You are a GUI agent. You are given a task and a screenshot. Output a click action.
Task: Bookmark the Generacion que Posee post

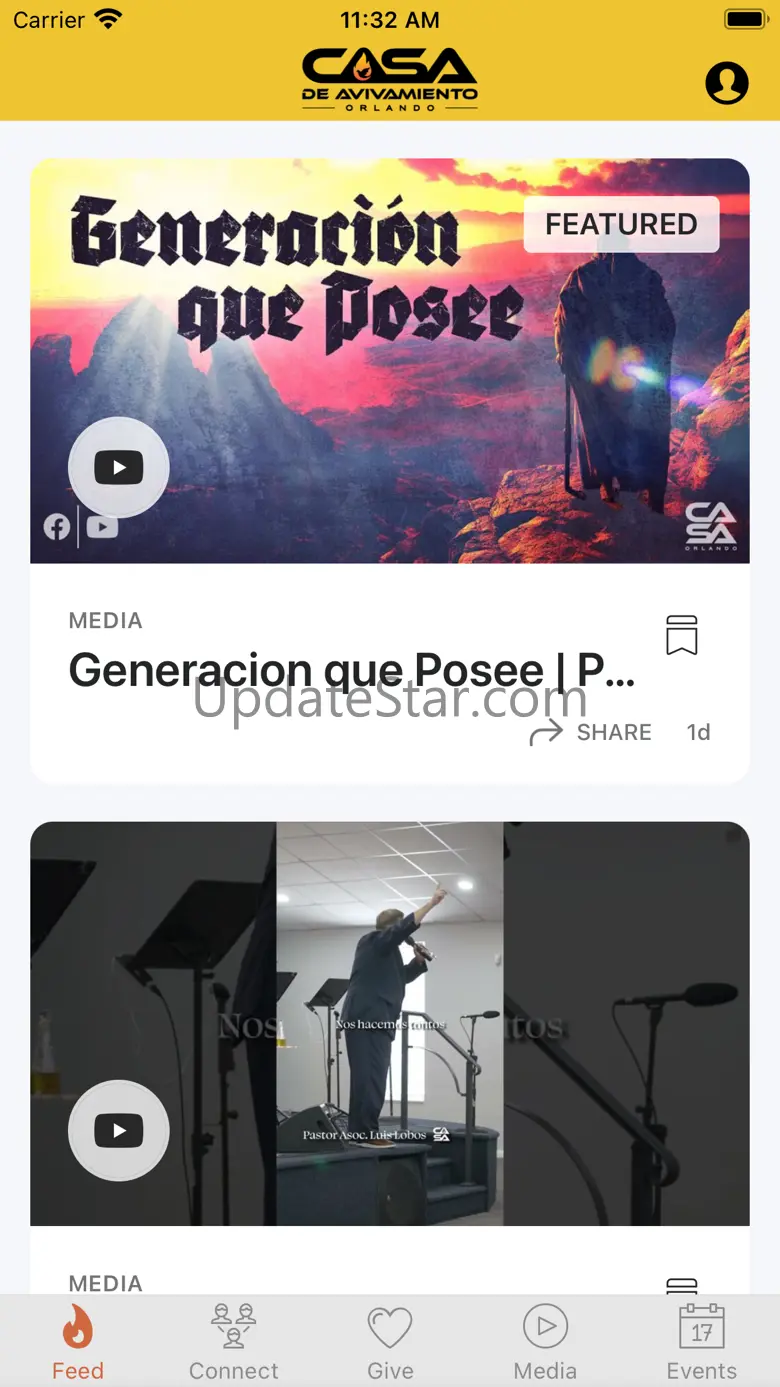pos(682,635)
